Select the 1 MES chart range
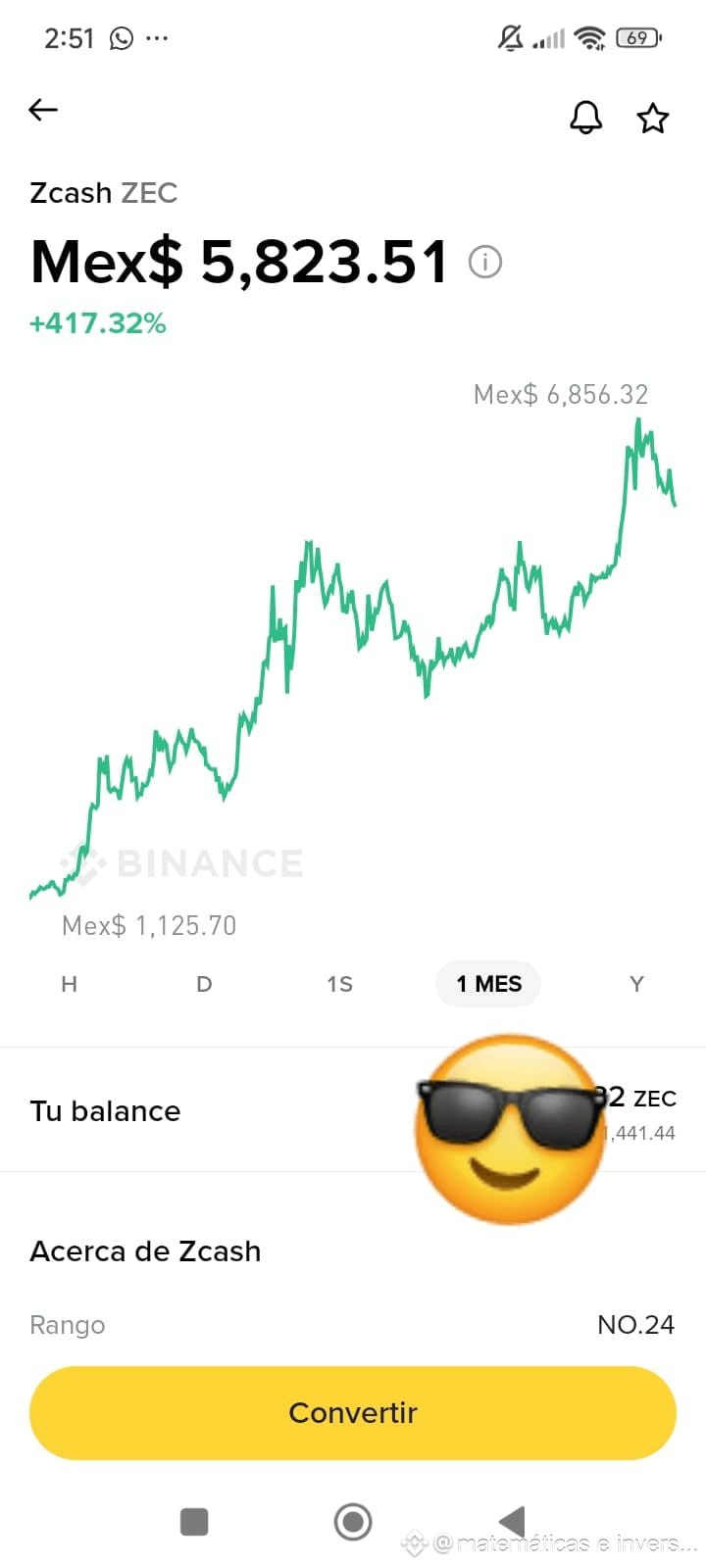Image resolution: width=706 pixels, height=1568 pixels. [488, 984]
